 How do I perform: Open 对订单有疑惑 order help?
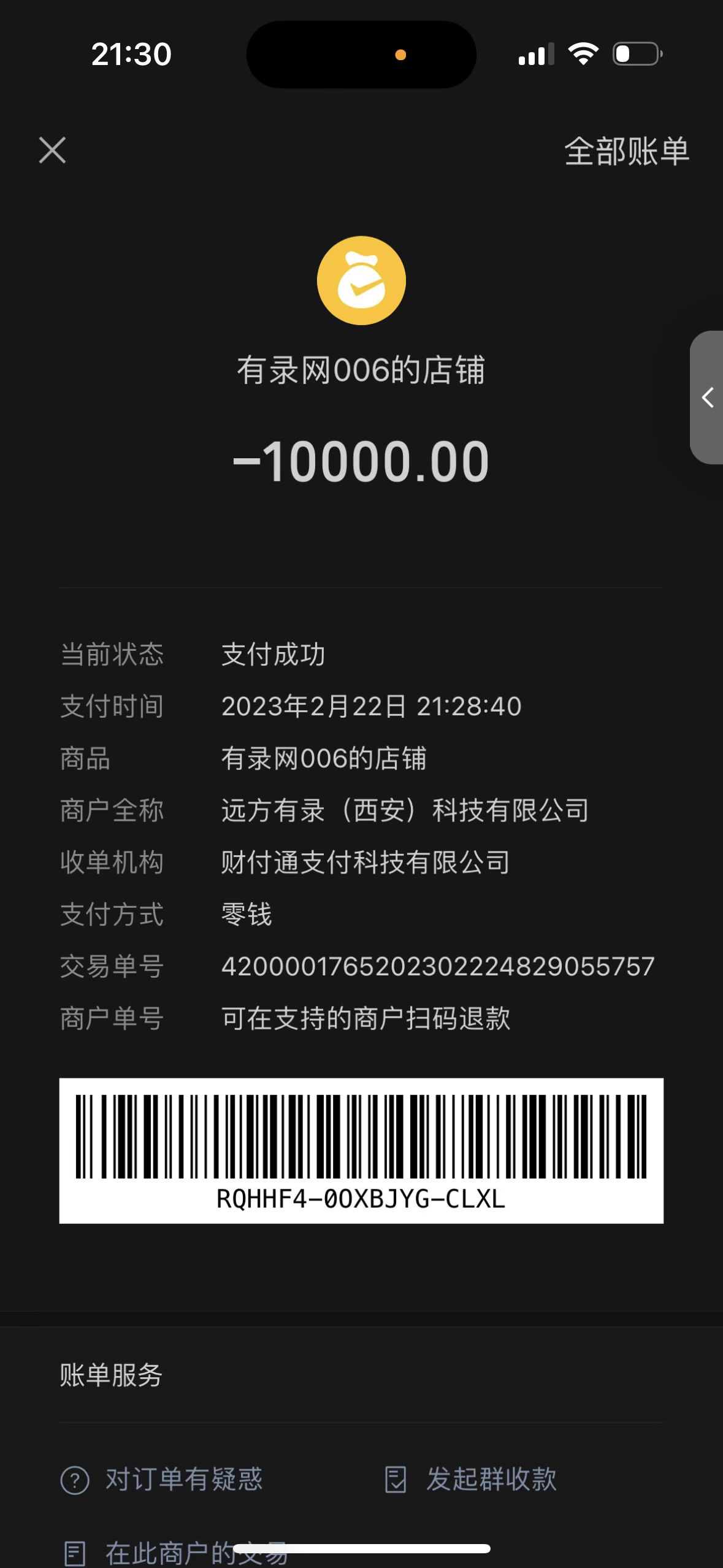pyautogui.click(x=163, y=1480)
